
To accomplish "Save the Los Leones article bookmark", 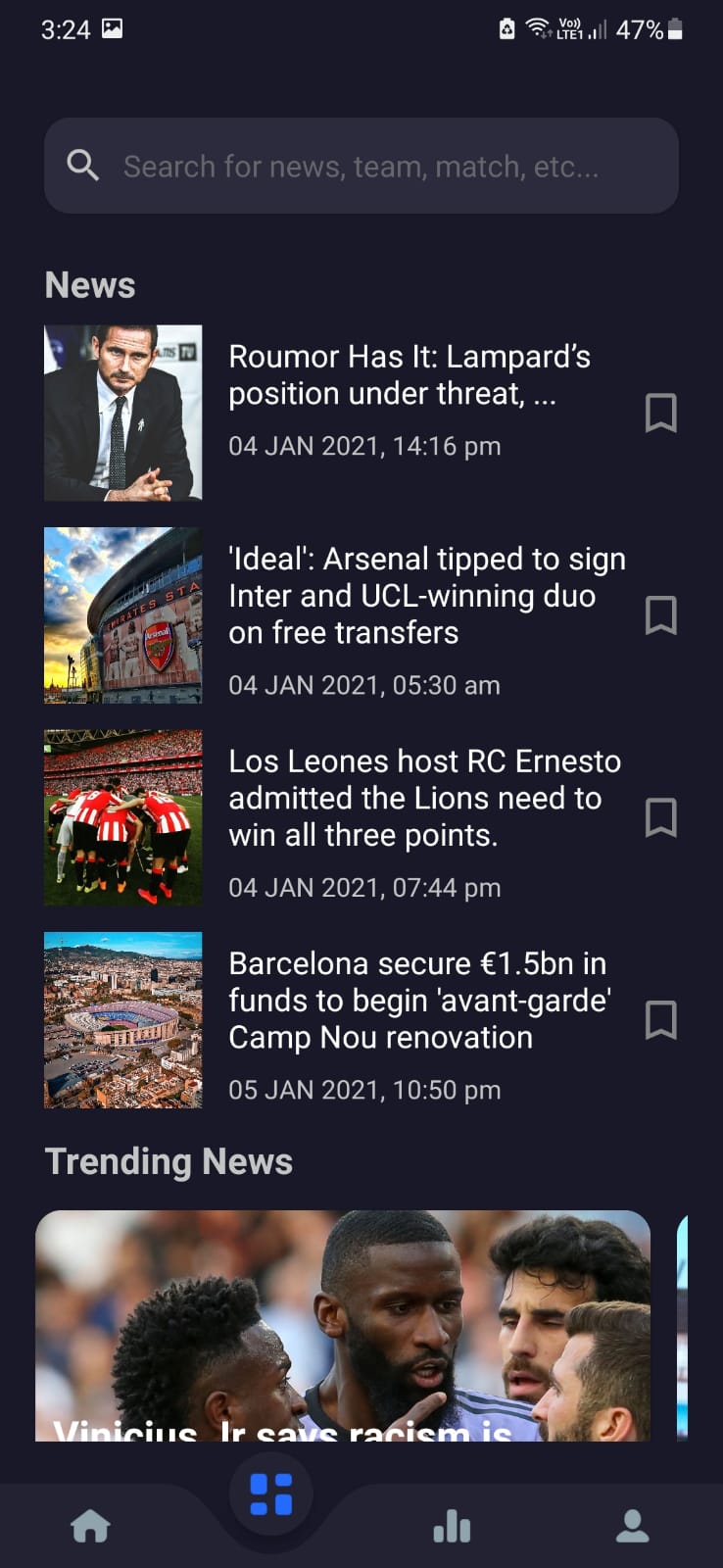I will coord(661,817).
